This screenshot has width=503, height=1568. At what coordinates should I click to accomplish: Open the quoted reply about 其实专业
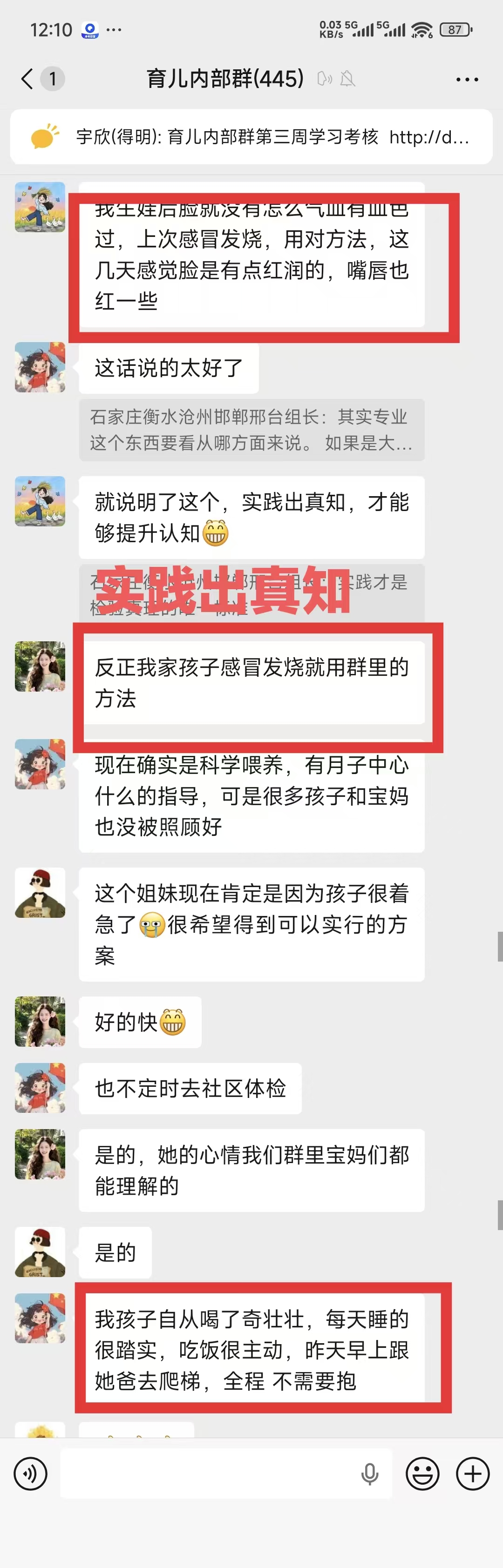click(x=251, y=430)
